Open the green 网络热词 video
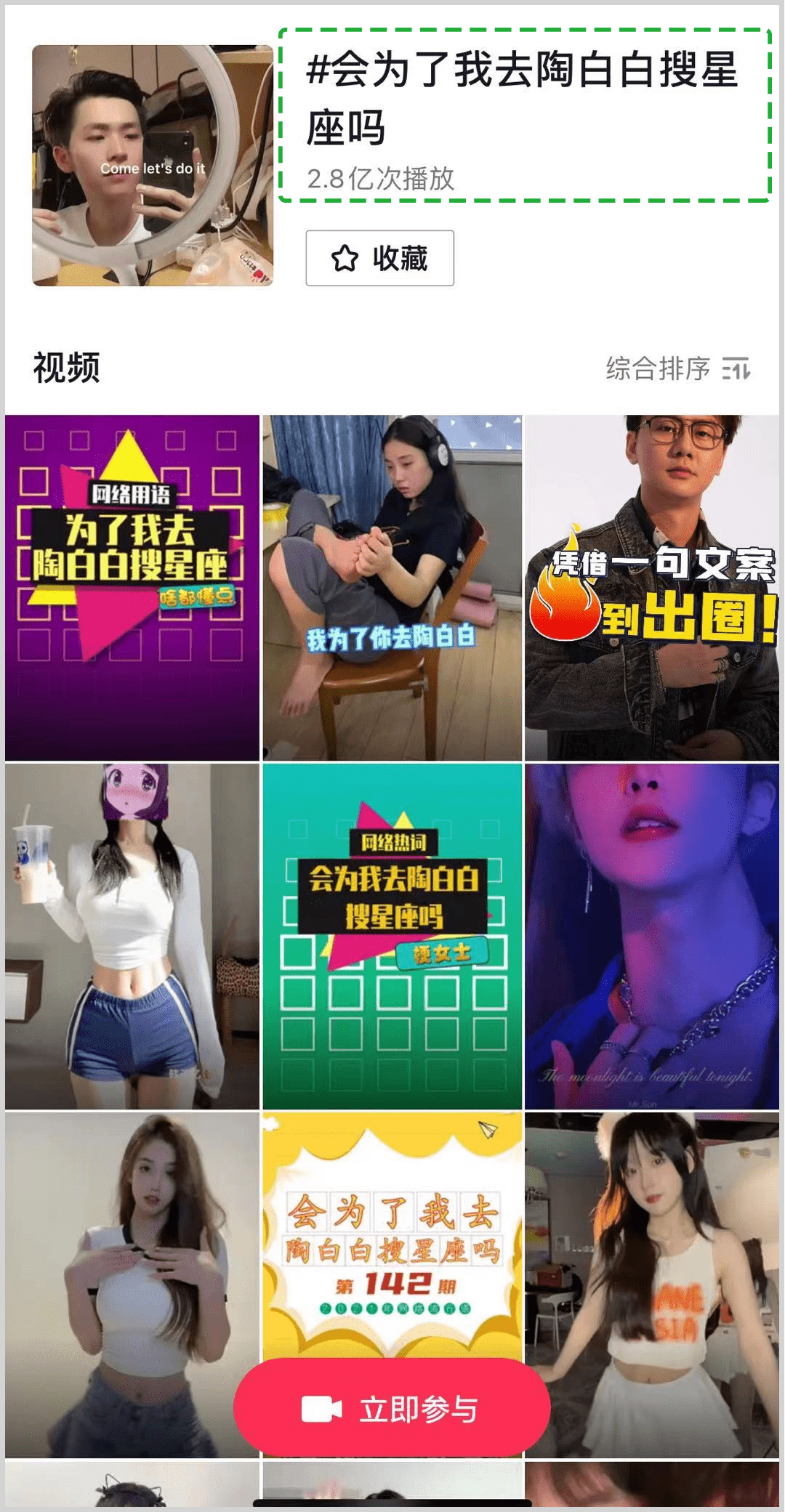Image resolution: width=785 pixels, height=1512 pixels. click(392, 936)
